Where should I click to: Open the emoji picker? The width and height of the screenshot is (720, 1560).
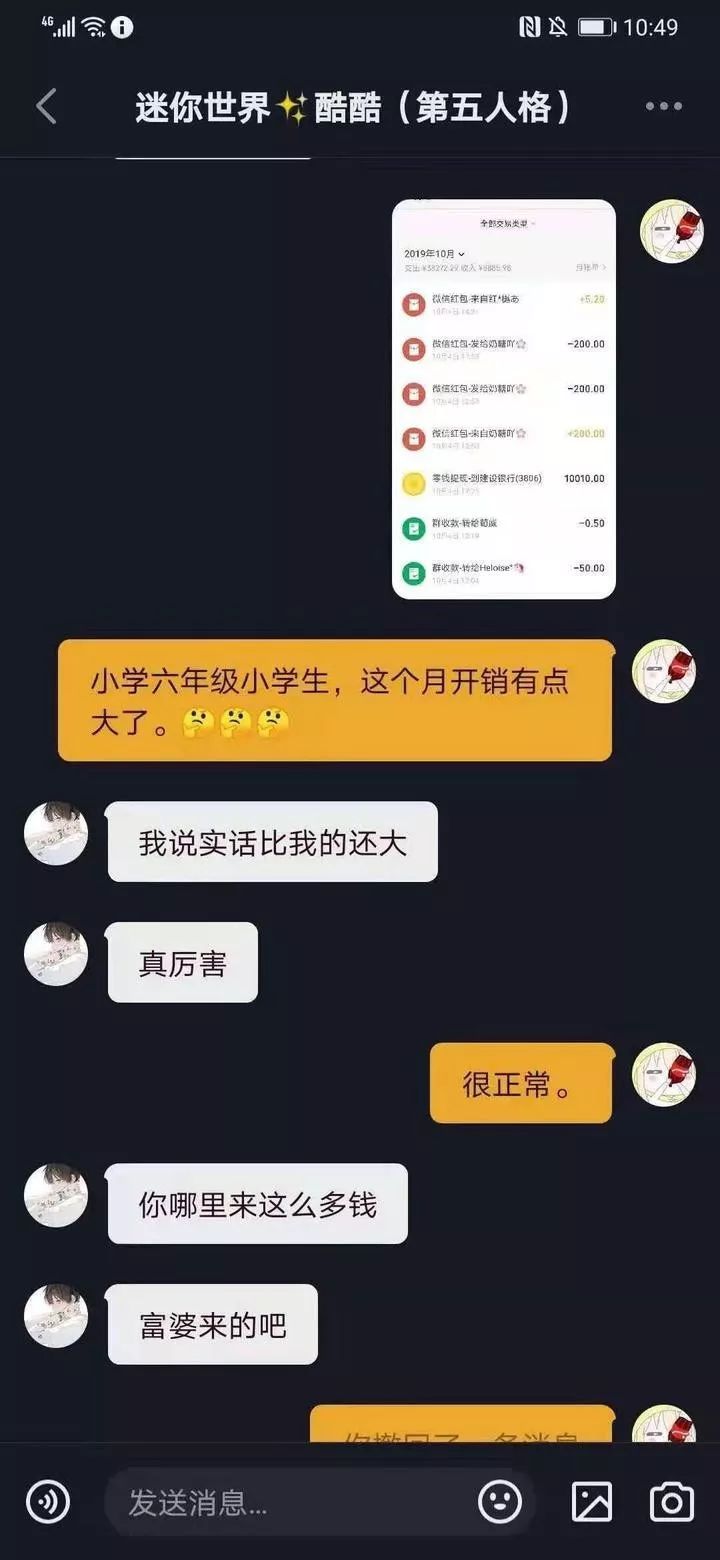[x=500, y=1501]
